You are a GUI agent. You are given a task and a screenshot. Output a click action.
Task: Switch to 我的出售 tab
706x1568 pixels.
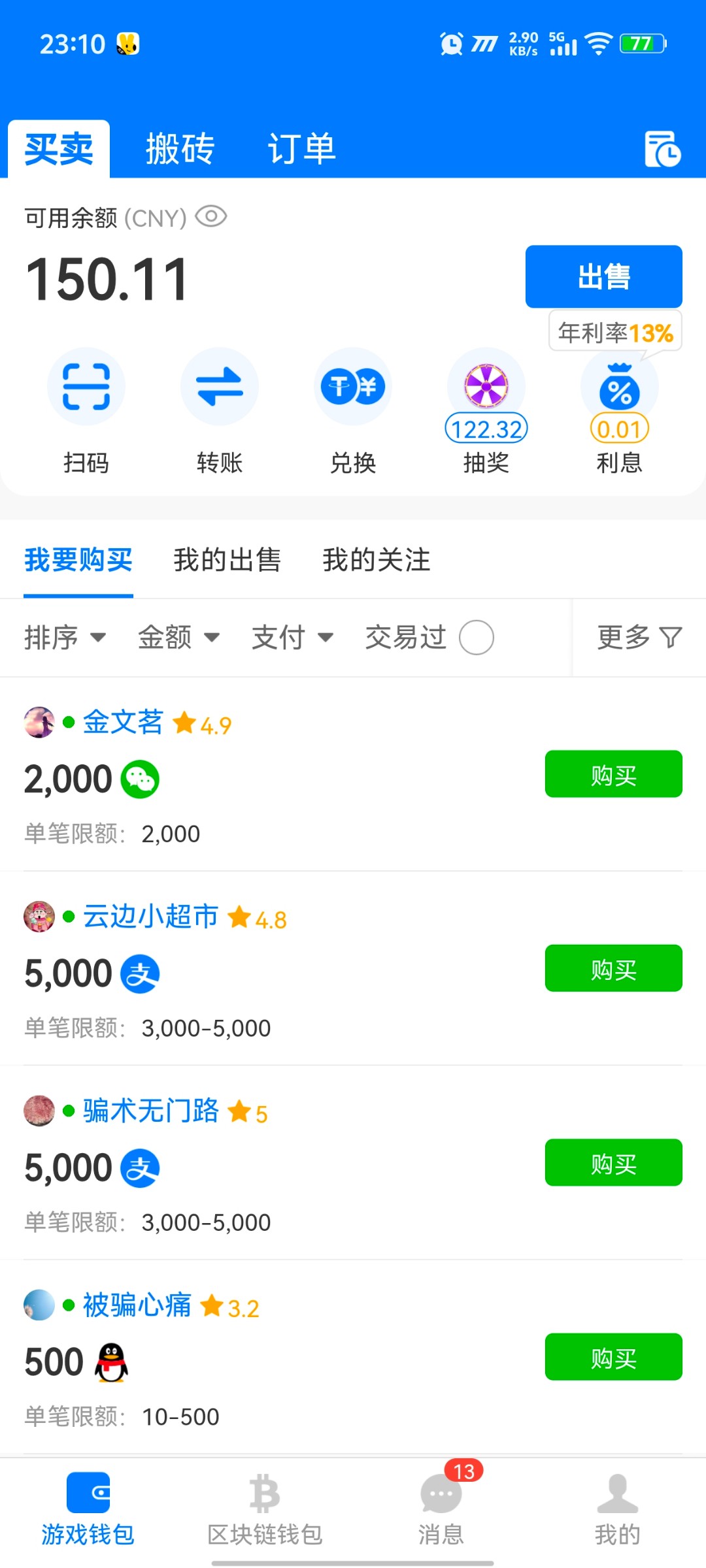(x=227, y=560)
